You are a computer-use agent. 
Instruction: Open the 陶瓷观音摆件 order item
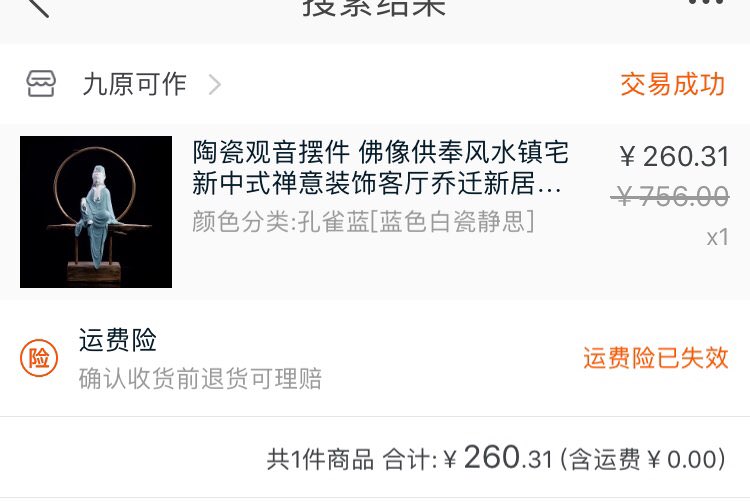pos(380,183)
